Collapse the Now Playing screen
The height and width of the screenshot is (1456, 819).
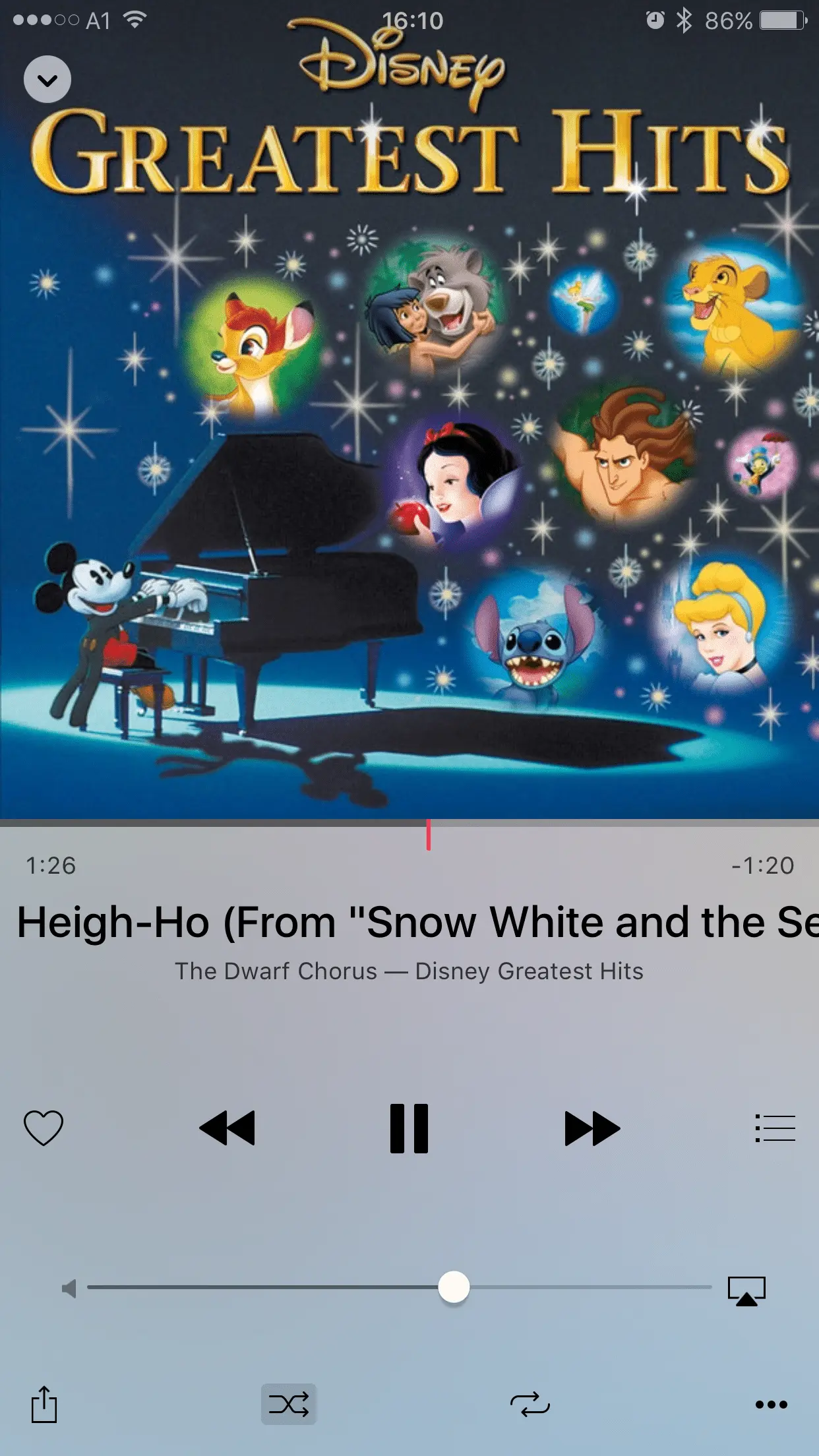[47, 80]
